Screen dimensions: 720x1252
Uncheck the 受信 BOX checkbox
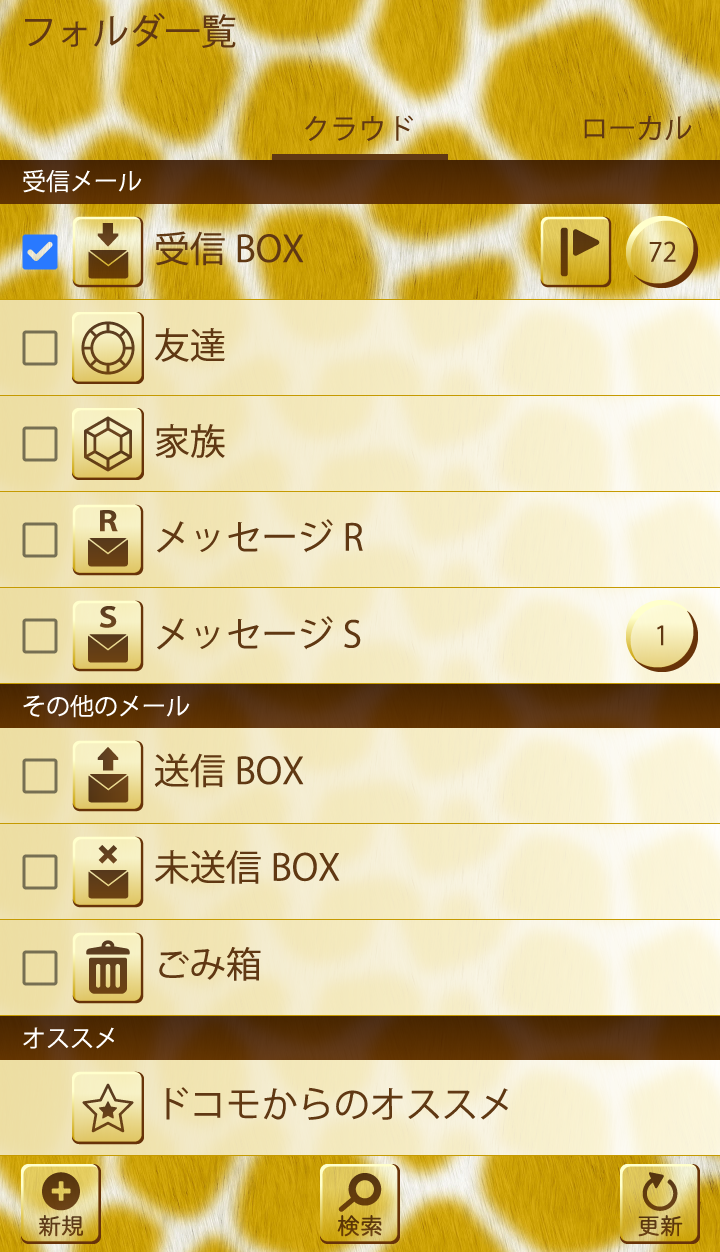pyautogui.click(x=40, y=252)
